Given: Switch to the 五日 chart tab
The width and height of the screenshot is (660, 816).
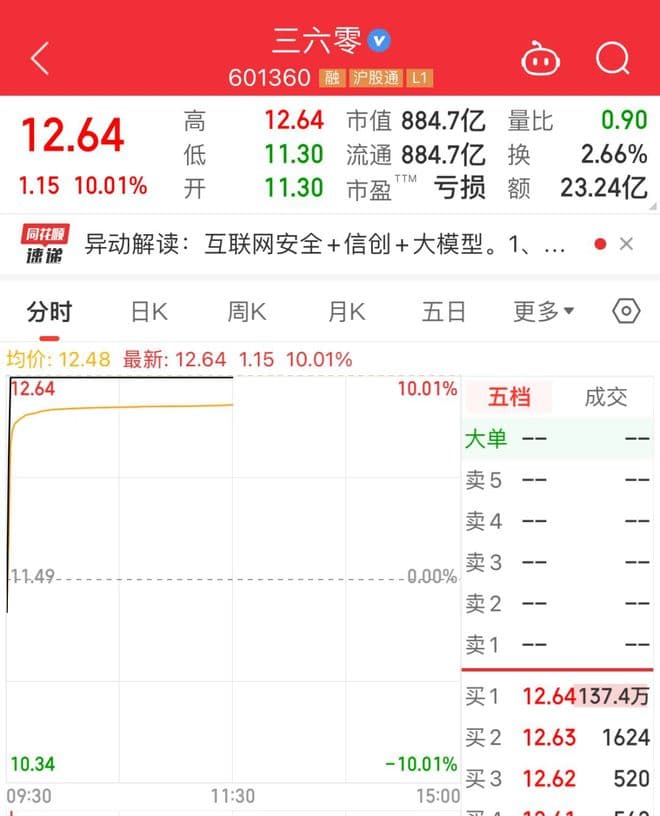Looking at the screenshot, I should (443, 312).
